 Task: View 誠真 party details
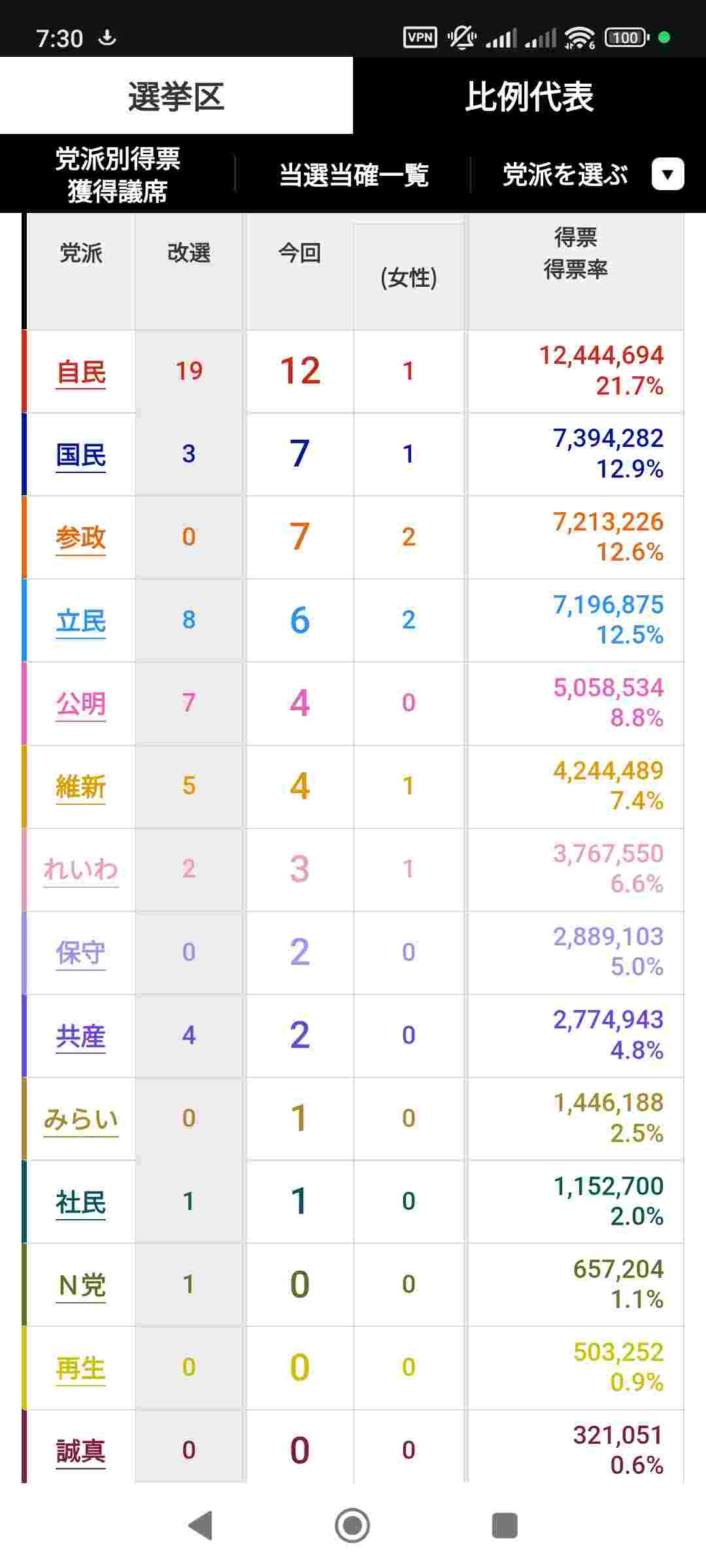81,1451
